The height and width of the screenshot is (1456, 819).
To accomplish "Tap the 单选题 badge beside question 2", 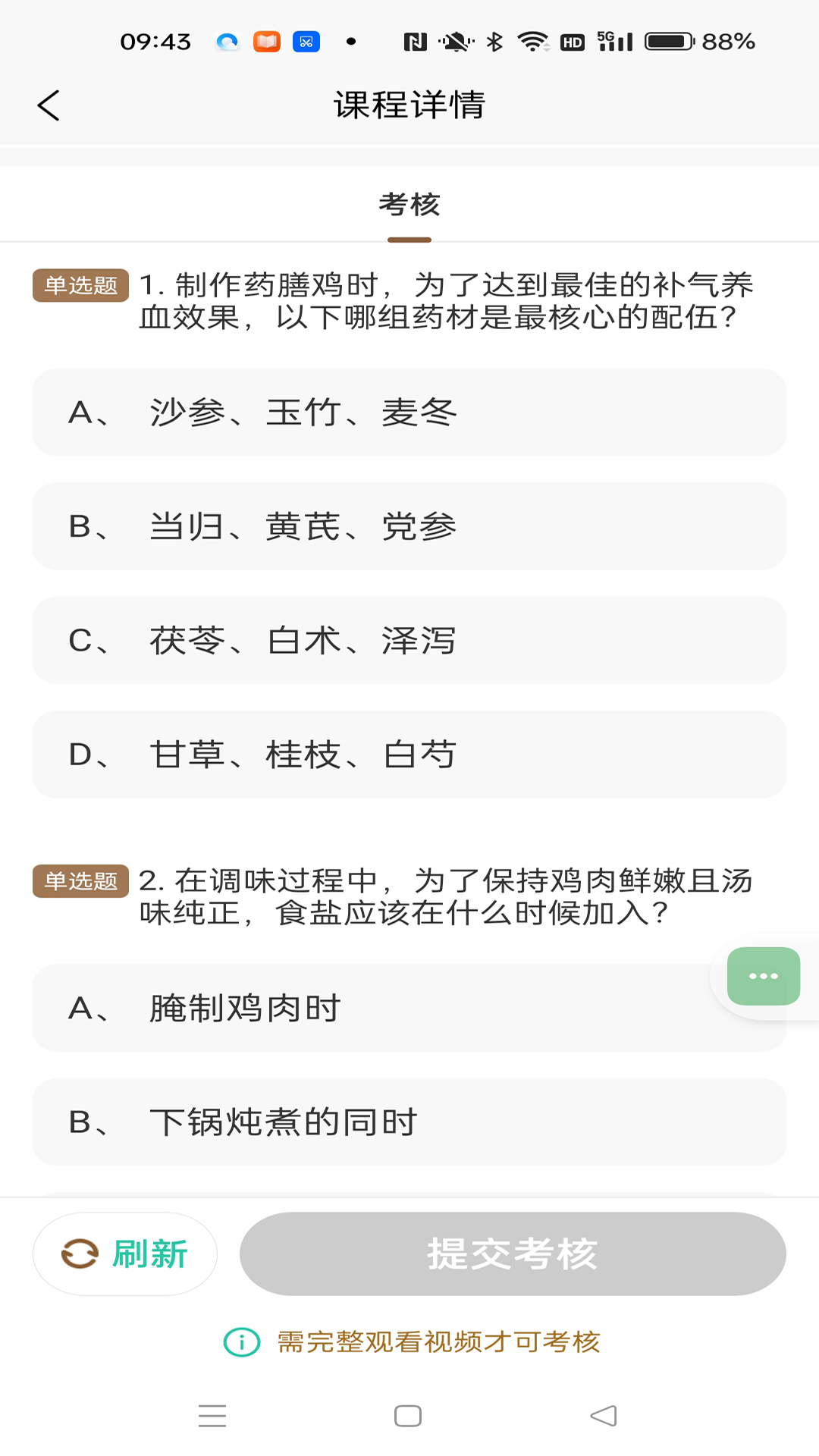I will (80, 882).
